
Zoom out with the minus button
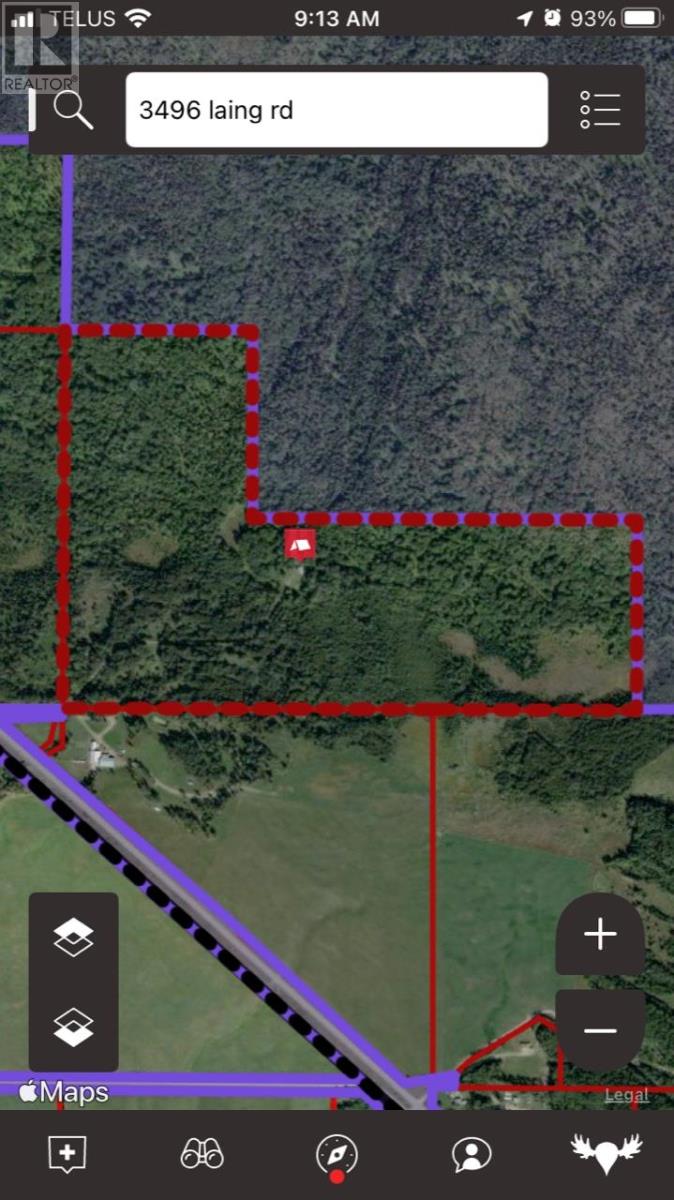(600, 1031)
